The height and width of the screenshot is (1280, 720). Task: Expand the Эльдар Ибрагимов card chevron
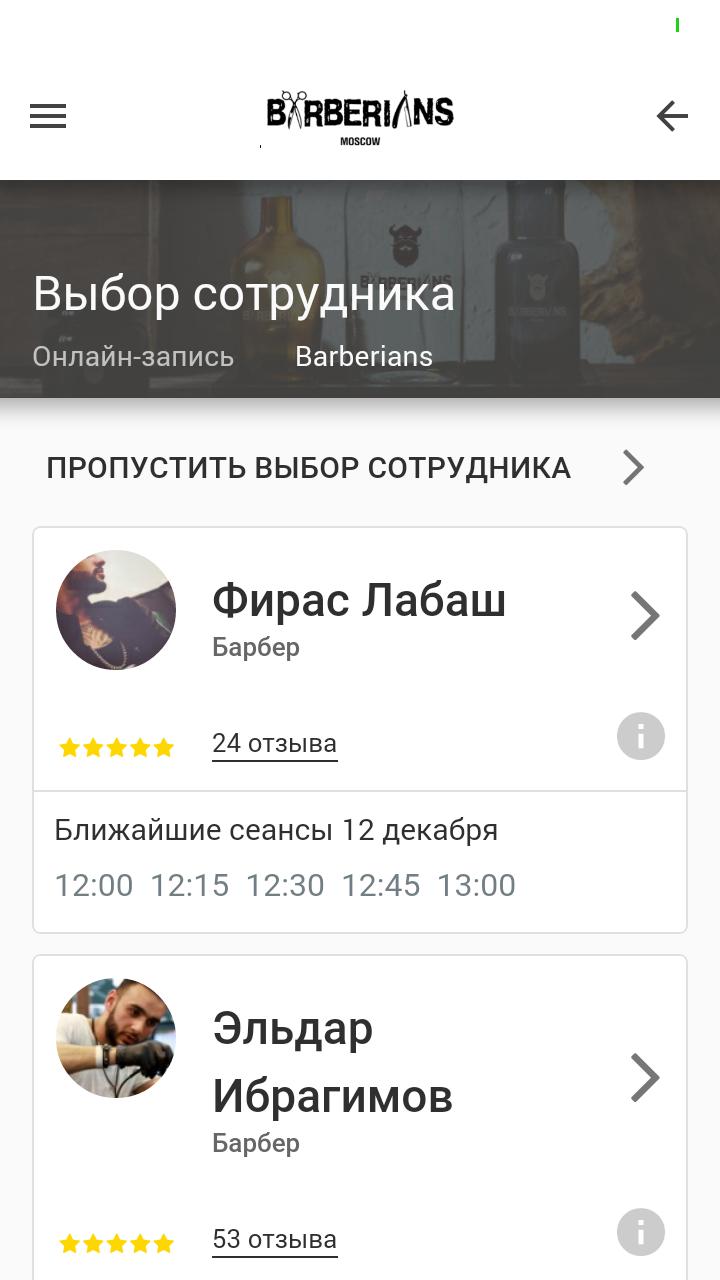[x=644, y=1078]
